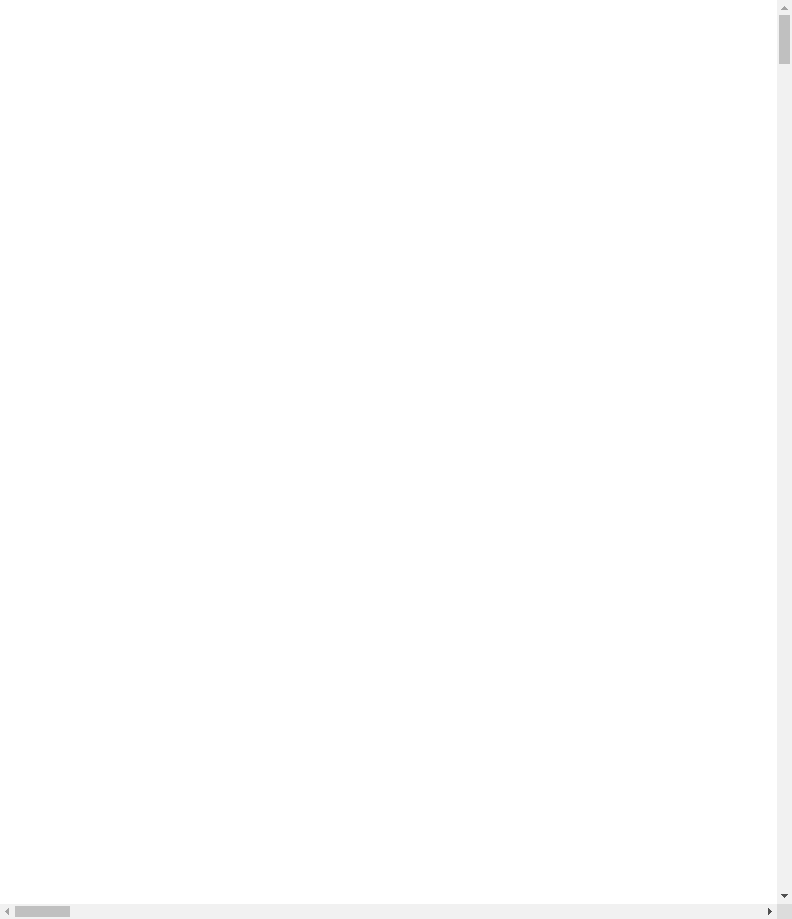The image size is (792, 919).
Task: Tap the scroll up arrow
Action: click(784, 7)
